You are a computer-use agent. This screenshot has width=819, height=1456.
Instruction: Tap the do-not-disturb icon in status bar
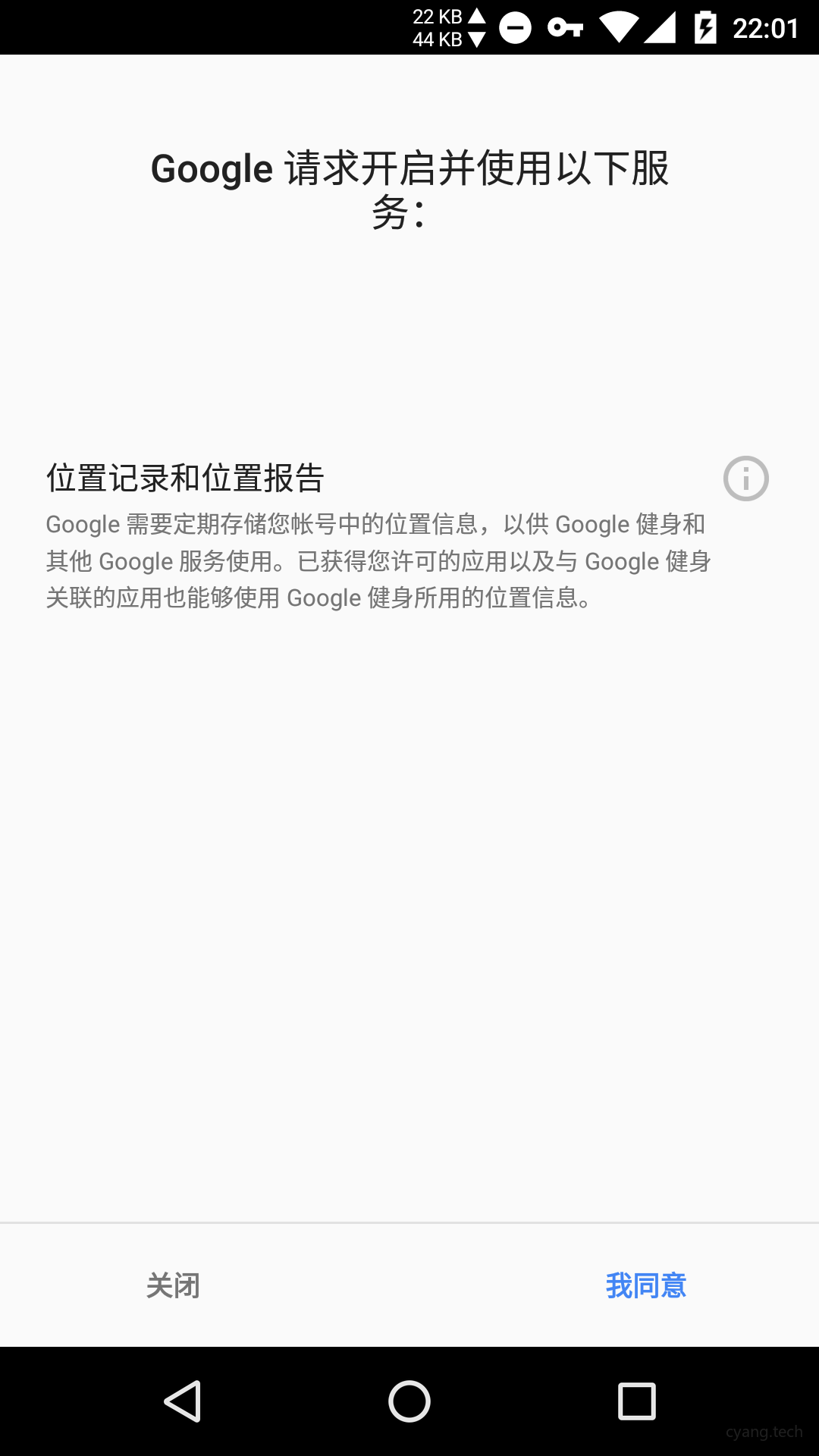point(516,28)
